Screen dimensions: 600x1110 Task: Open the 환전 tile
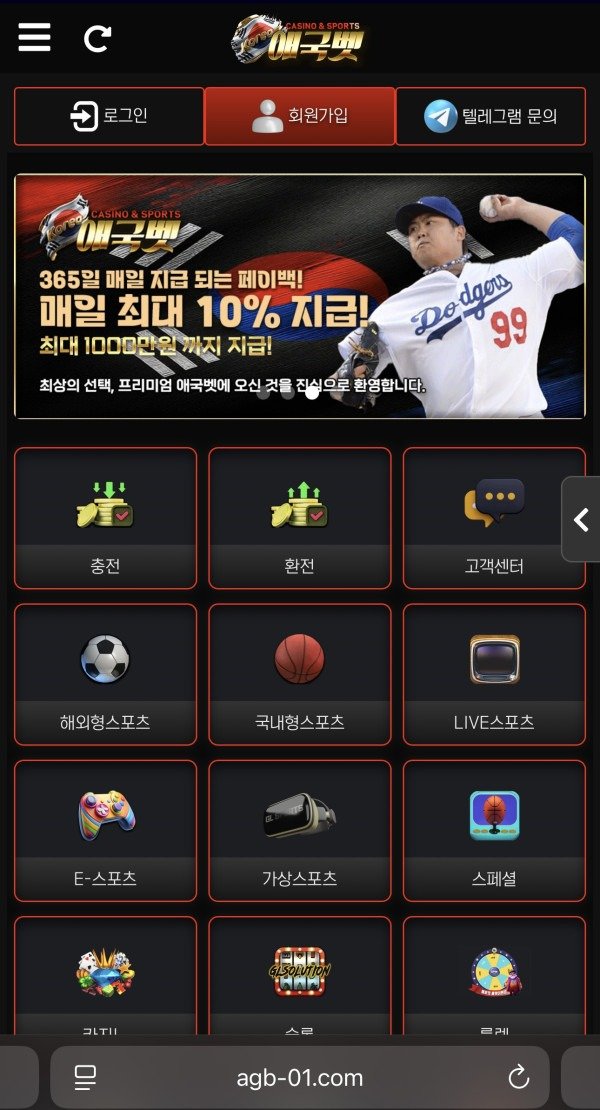click(x=299, y=517)
